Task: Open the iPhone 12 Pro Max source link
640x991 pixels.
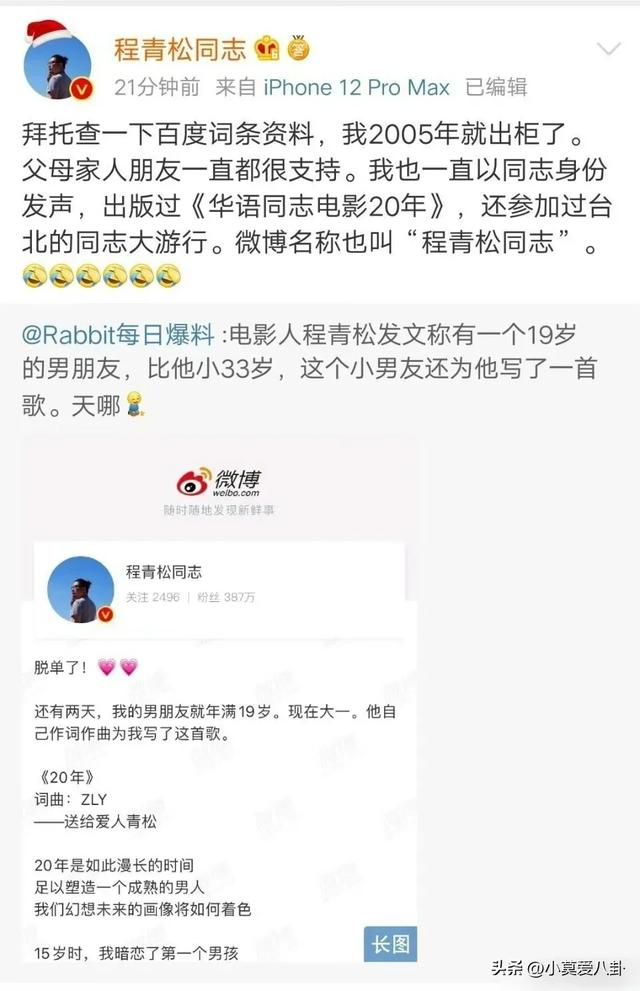Action: tap(356, 87)
